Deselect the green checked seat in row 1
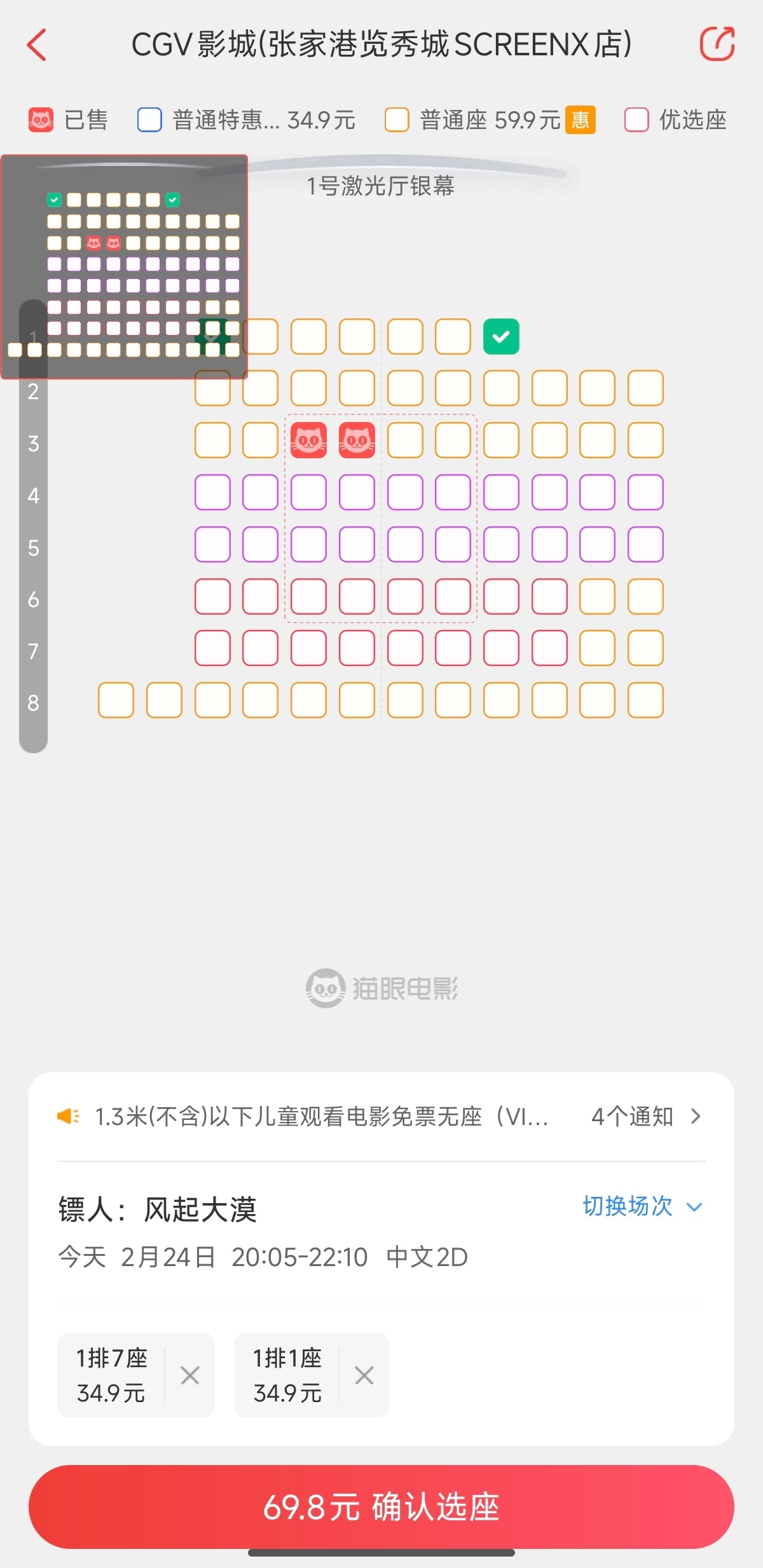The image size is (763, 1568). [501, 336]
